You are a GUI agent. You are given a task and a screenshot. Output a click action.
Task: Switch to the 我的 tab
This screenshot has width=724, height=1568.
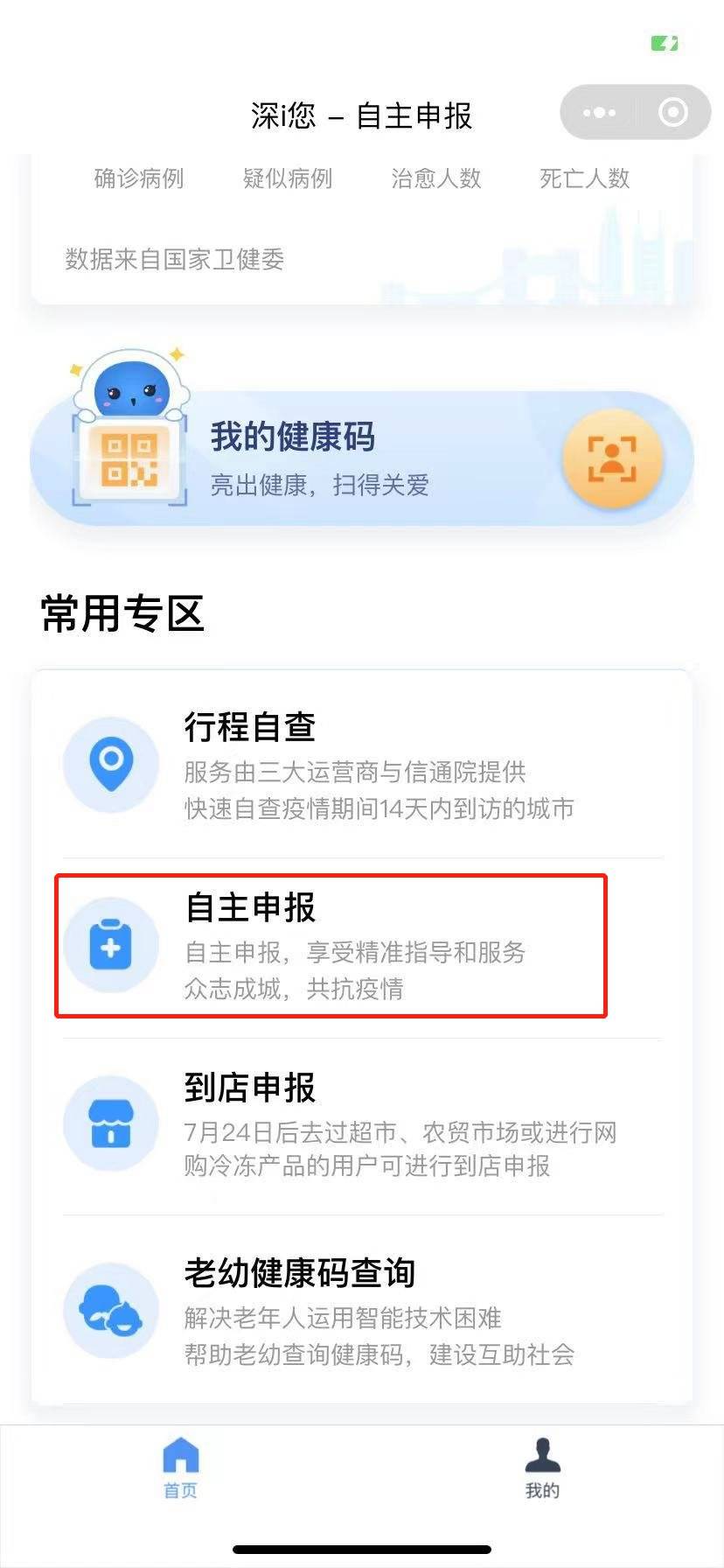pyautogui.click(x=542, y=1468)
